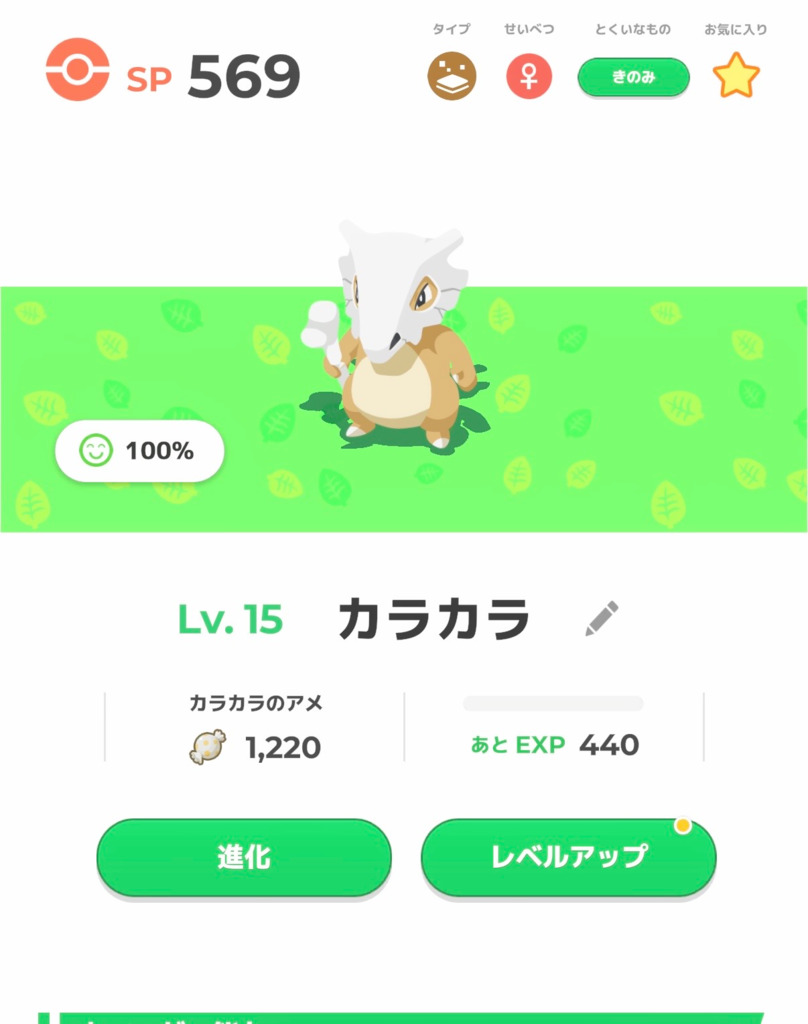View the ground type icon details
This screenshot has width=808, height=1024.
click(452, 76)
